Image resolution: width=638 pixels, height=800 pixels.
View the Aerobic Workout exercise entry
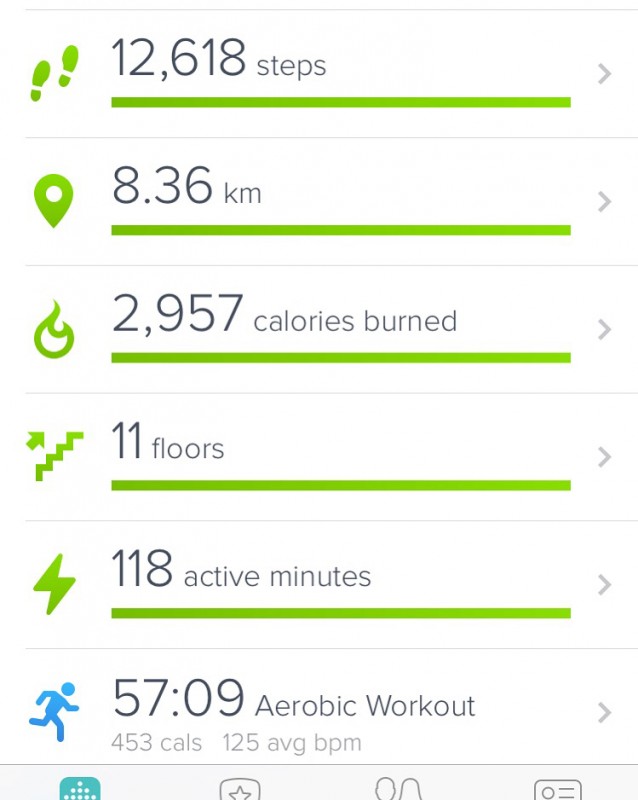coord(320,710)
